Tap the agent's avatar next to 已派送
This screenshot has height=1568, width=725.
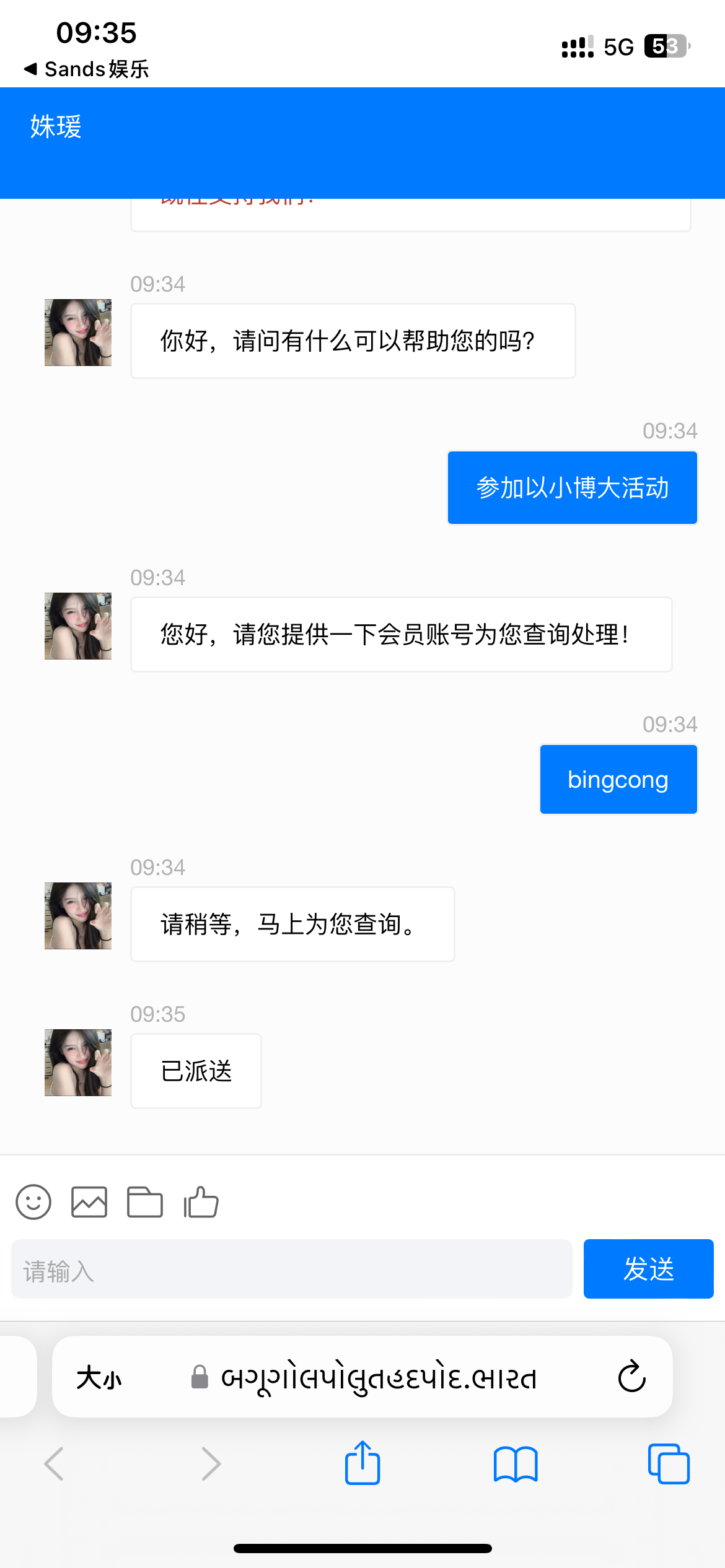(x=77, y=1061)
